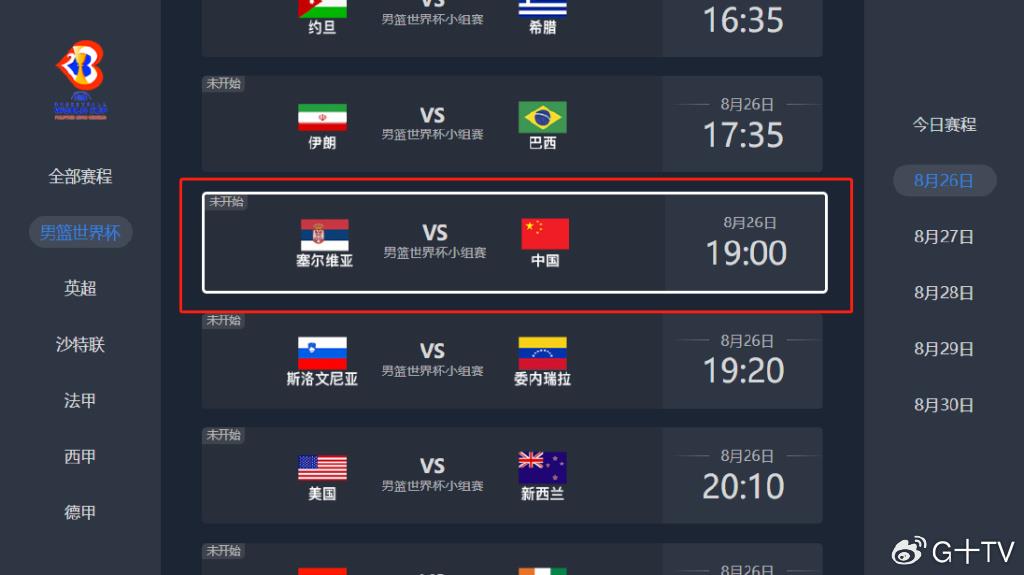Image resolution: width=1024 pixels, height=575 pixels.
Task: Open the 美国 vs 新西兰 match
Action: point(512,475)
